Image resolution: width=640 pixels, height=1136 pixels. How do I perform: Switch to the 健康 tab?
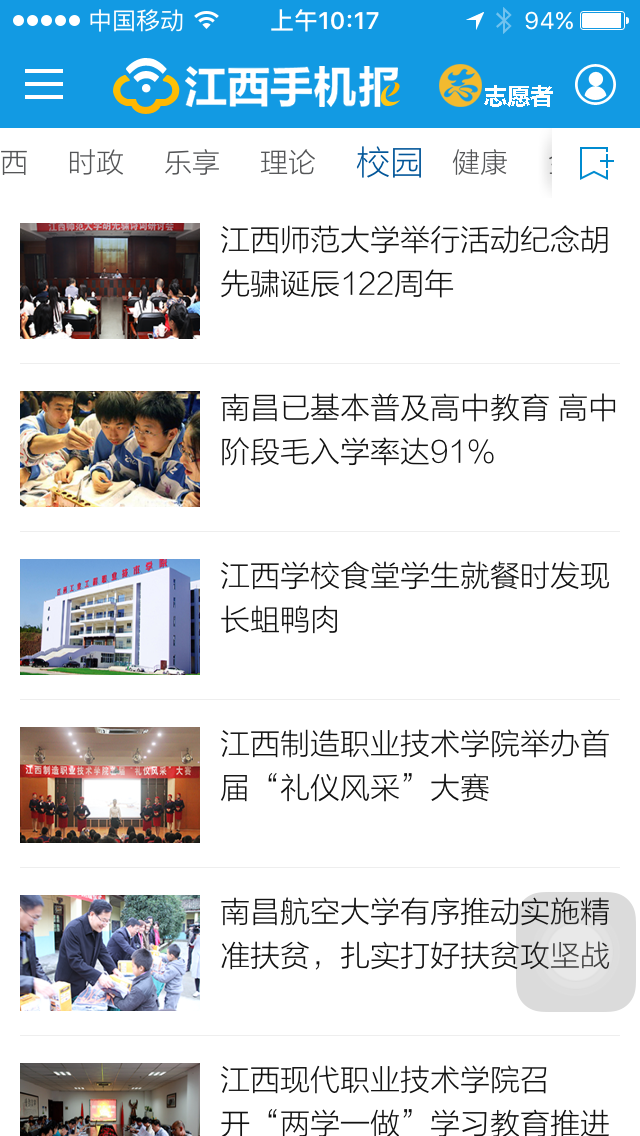point(480,162)
